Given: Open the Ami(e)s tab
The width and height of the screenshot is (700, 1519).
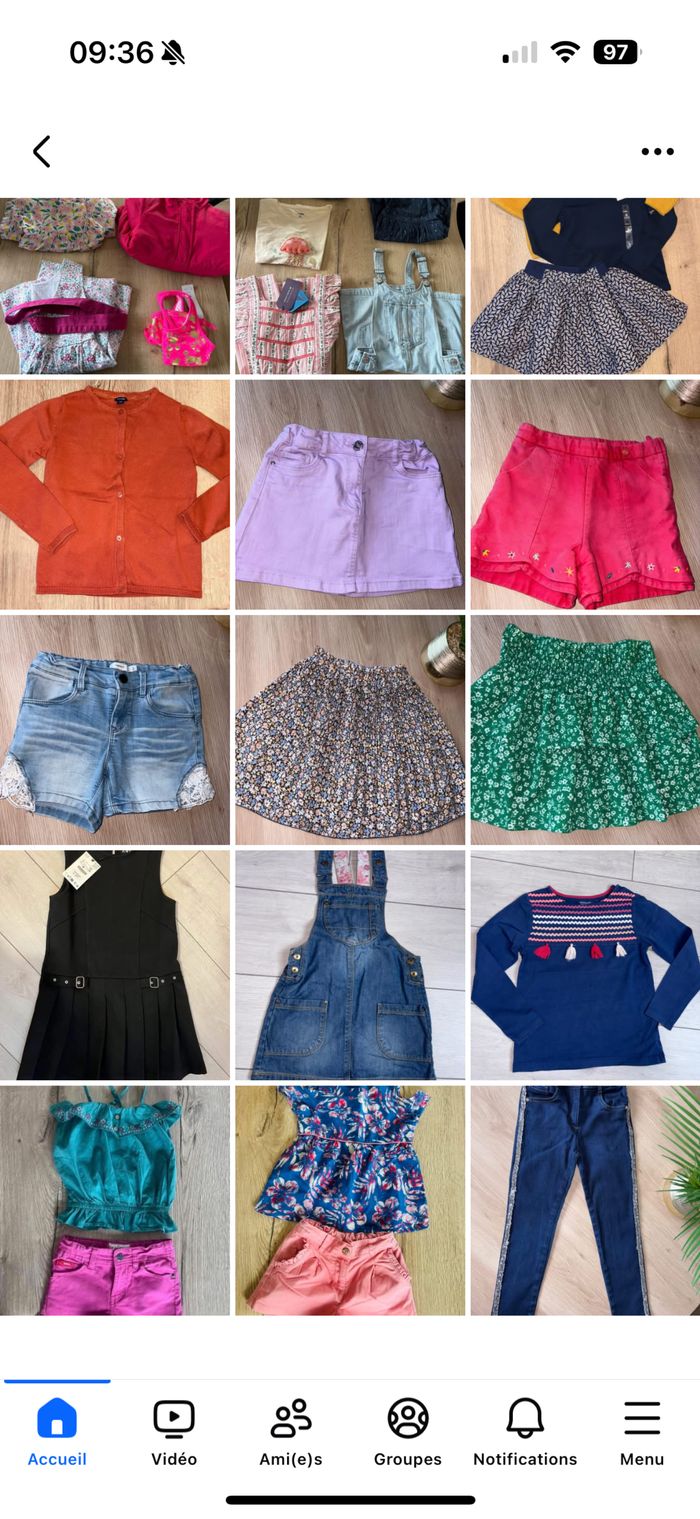Looking at the screenshot, I should point(291,1433).
